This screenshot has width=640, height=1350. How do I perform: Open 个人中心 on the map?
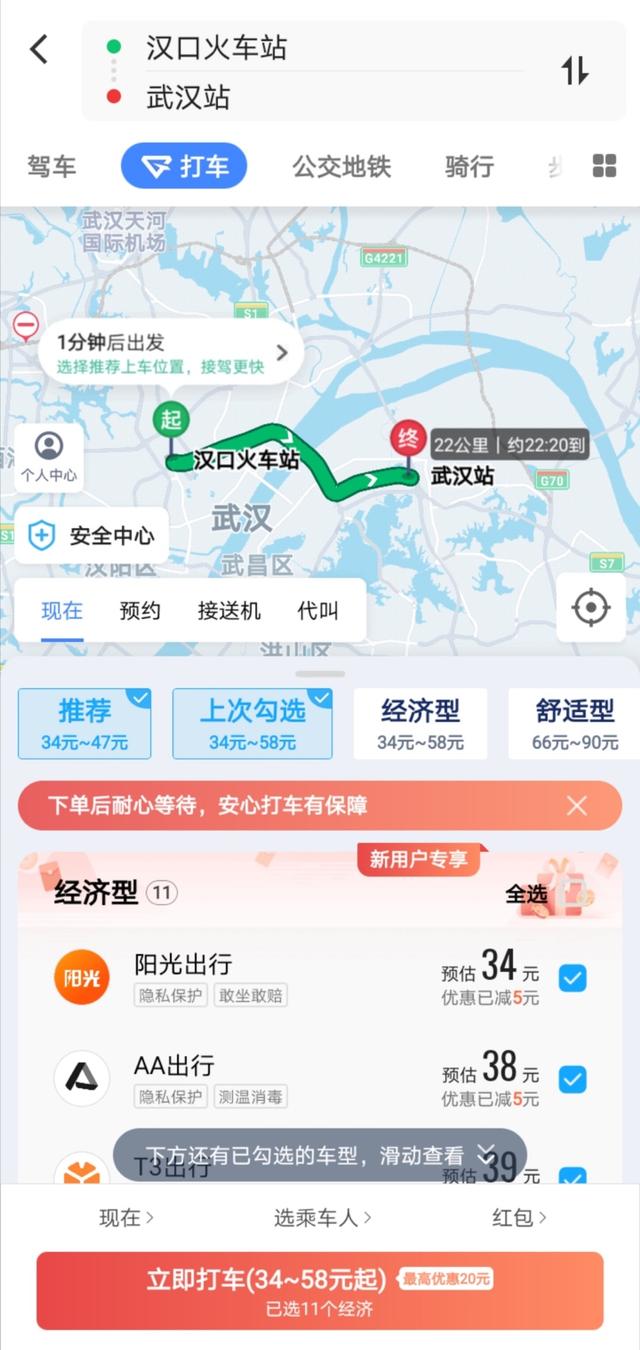[48, 456]
